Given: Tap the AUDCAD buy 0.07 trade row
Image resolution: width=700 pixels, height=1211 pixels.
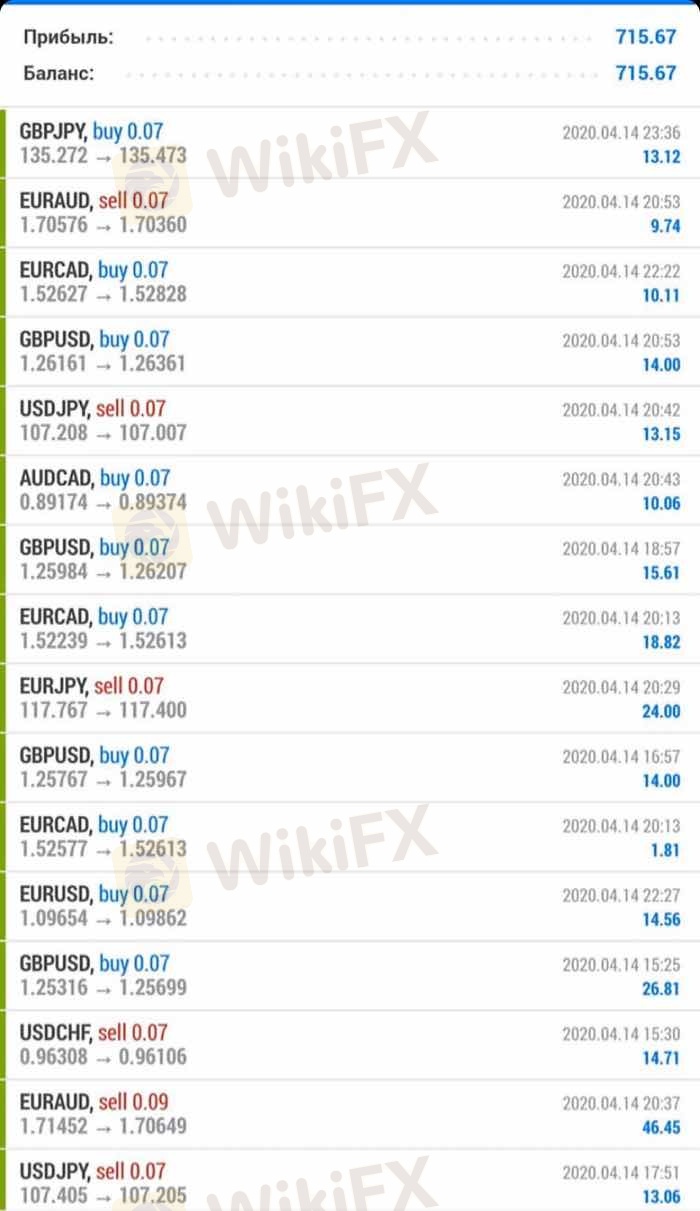Looking at the screenshot, I should (x=350, y=490).
